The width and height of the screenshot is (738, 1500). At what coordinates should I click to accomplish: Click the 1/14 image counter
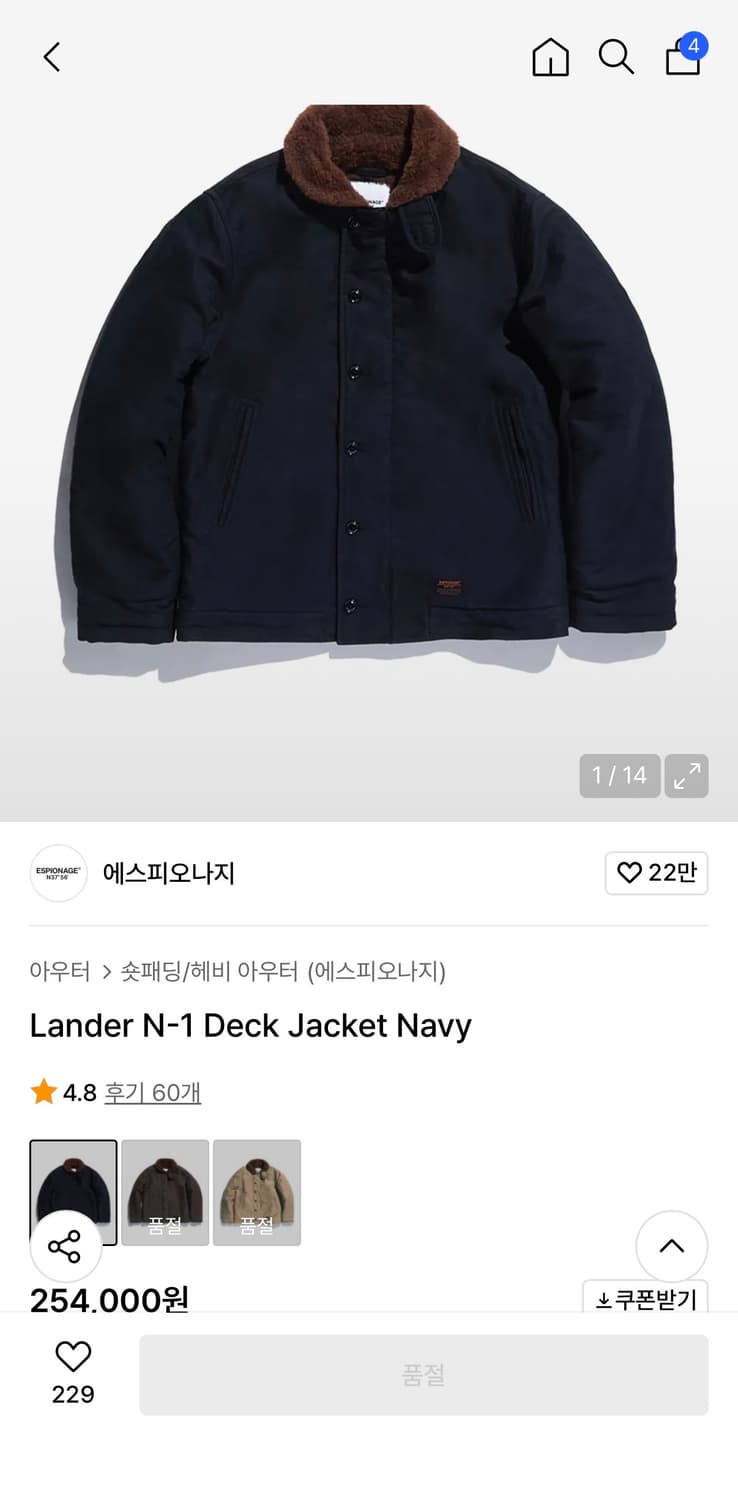pos(620,775)
